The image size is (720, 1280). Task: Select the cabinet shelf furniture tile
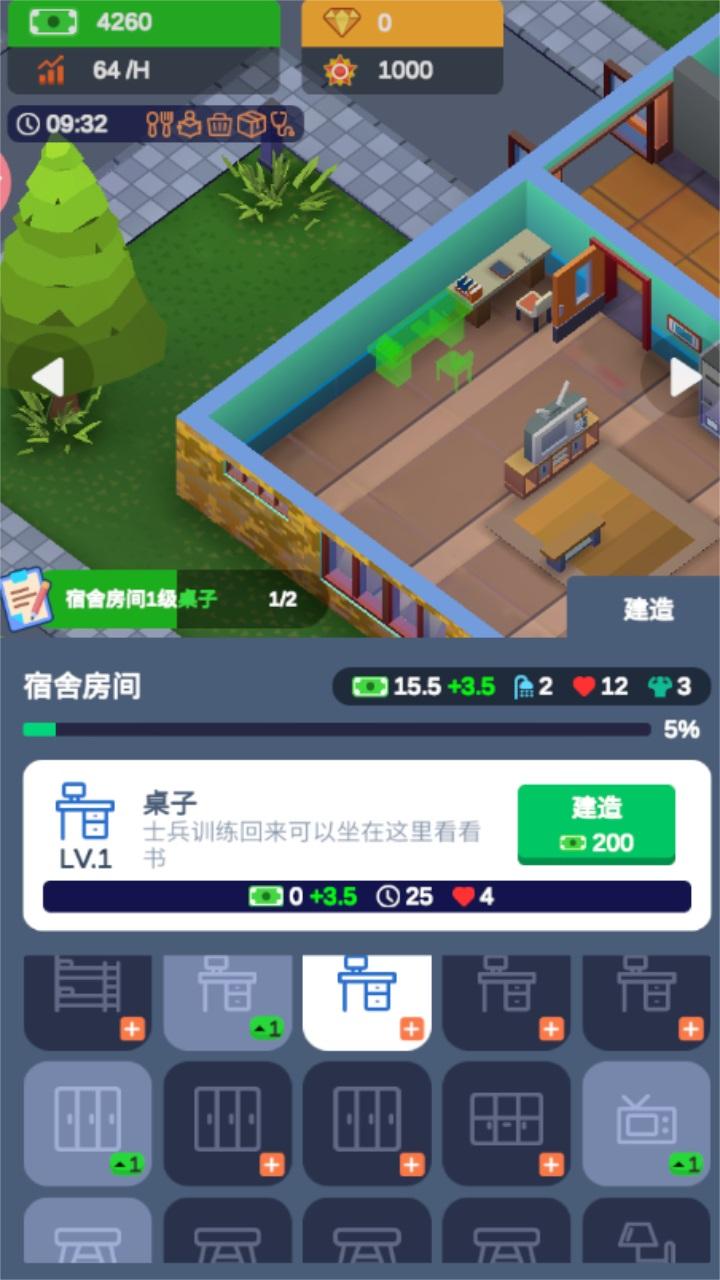pos(507,1122)
